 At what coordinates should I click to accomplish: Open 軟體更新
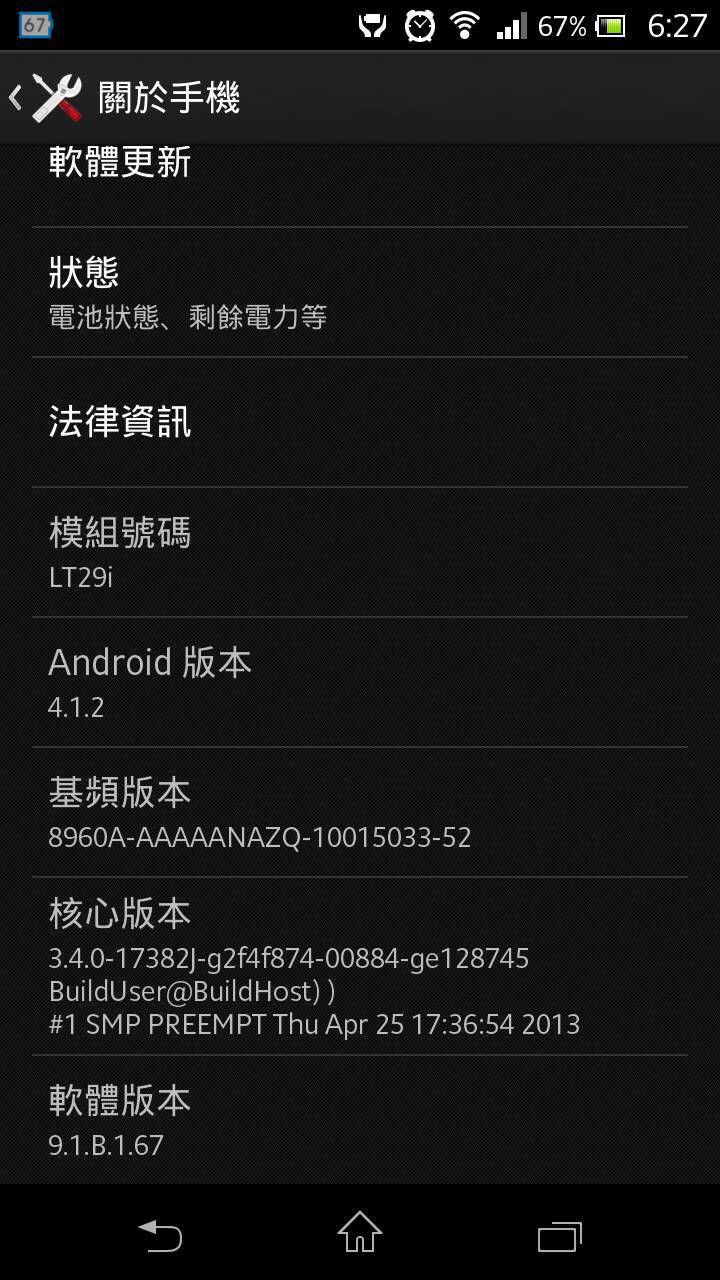point(360,175)
